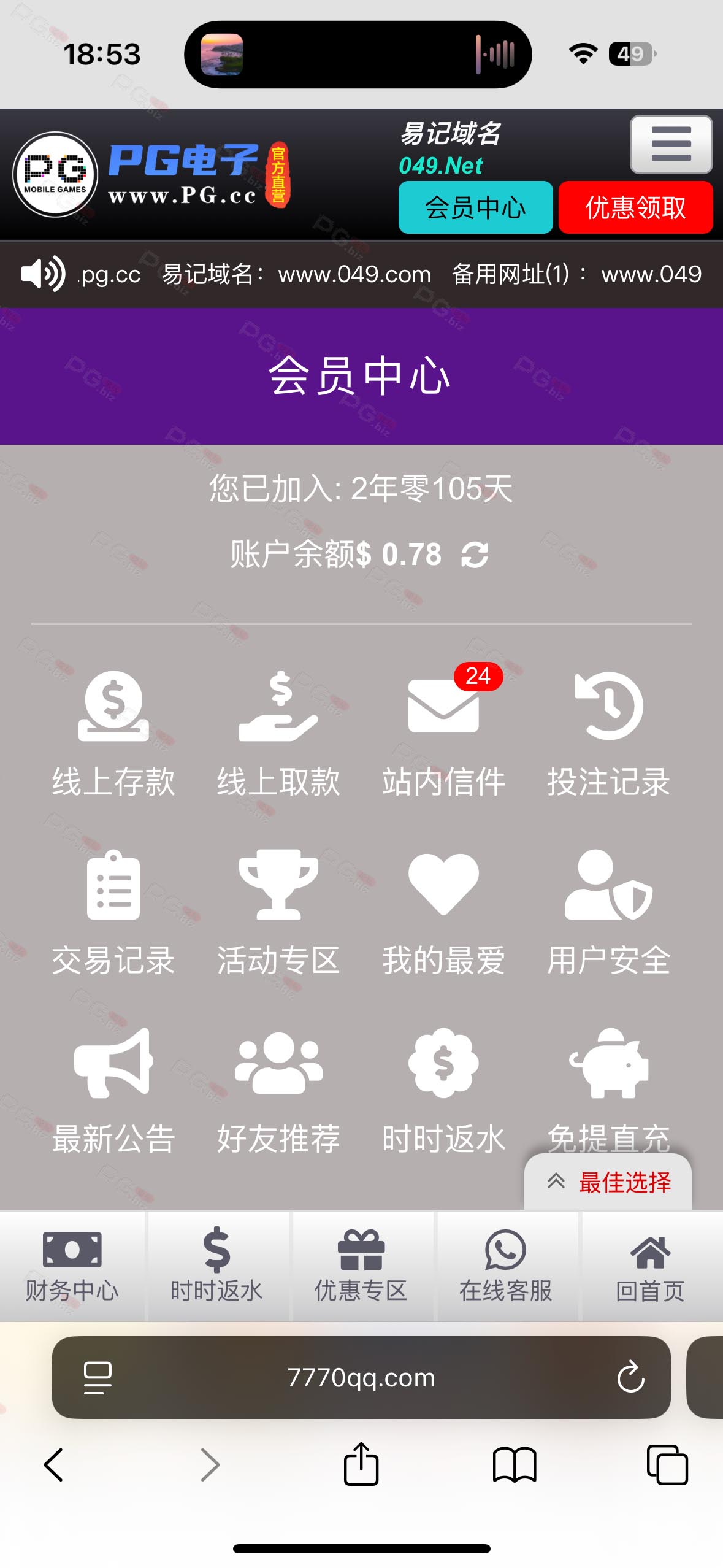
Task: Tap the red 优惠领取 button
Action: [635, 207]
